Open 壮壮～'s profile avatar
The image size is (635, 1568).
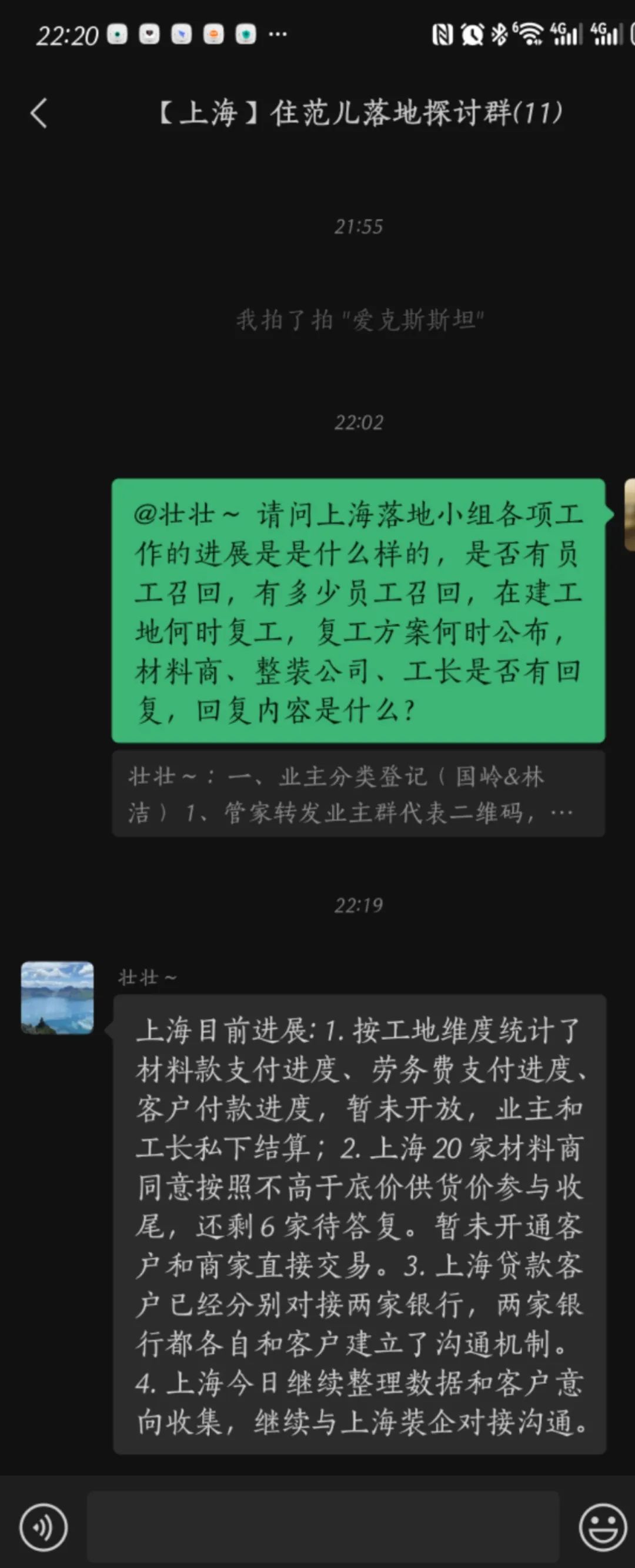point(57,997)
